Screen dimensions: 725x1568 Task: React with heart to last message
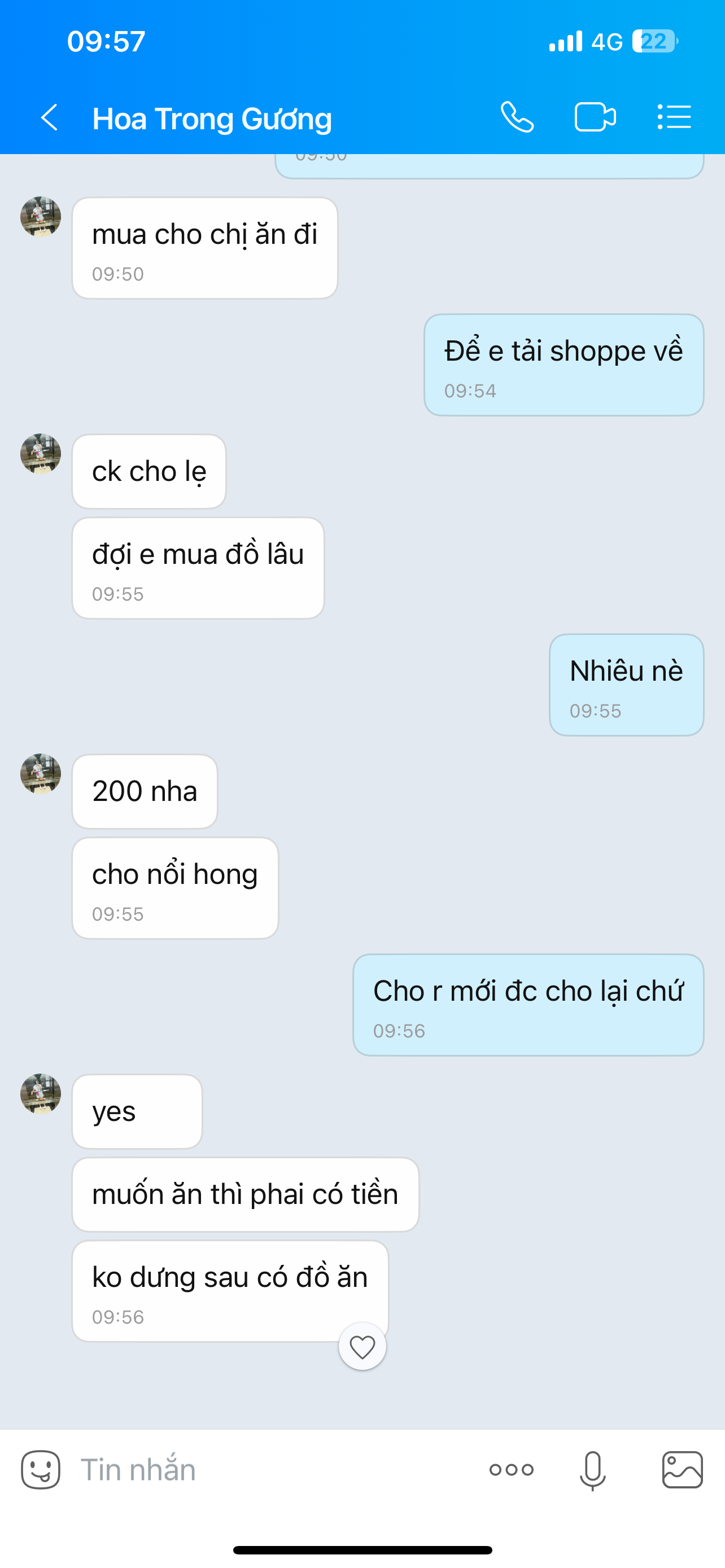pos(362,1346)
